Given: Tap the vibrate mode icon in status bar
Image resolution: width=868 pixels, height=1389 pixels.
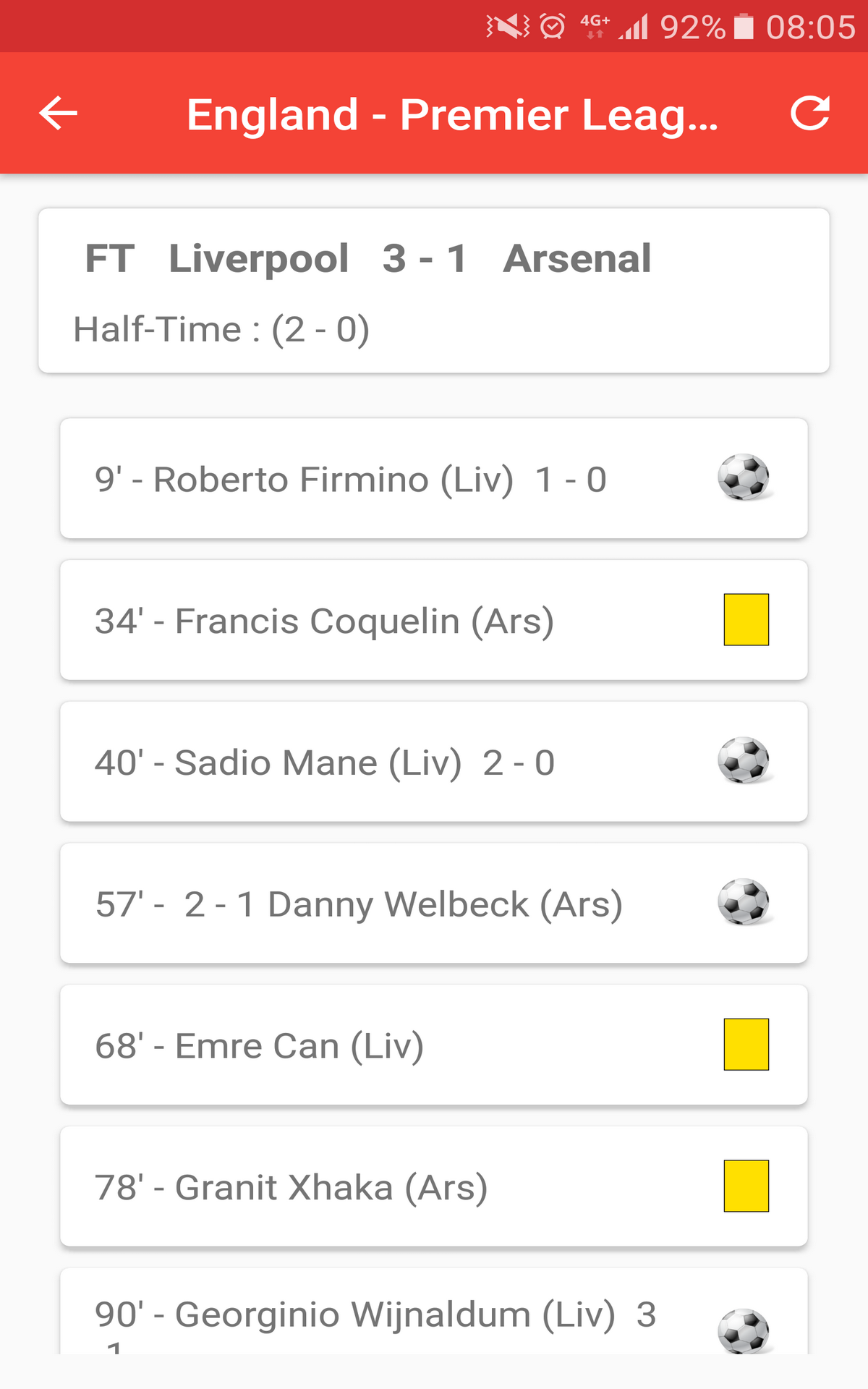Looking at the screenshot, I should point(505,26).
